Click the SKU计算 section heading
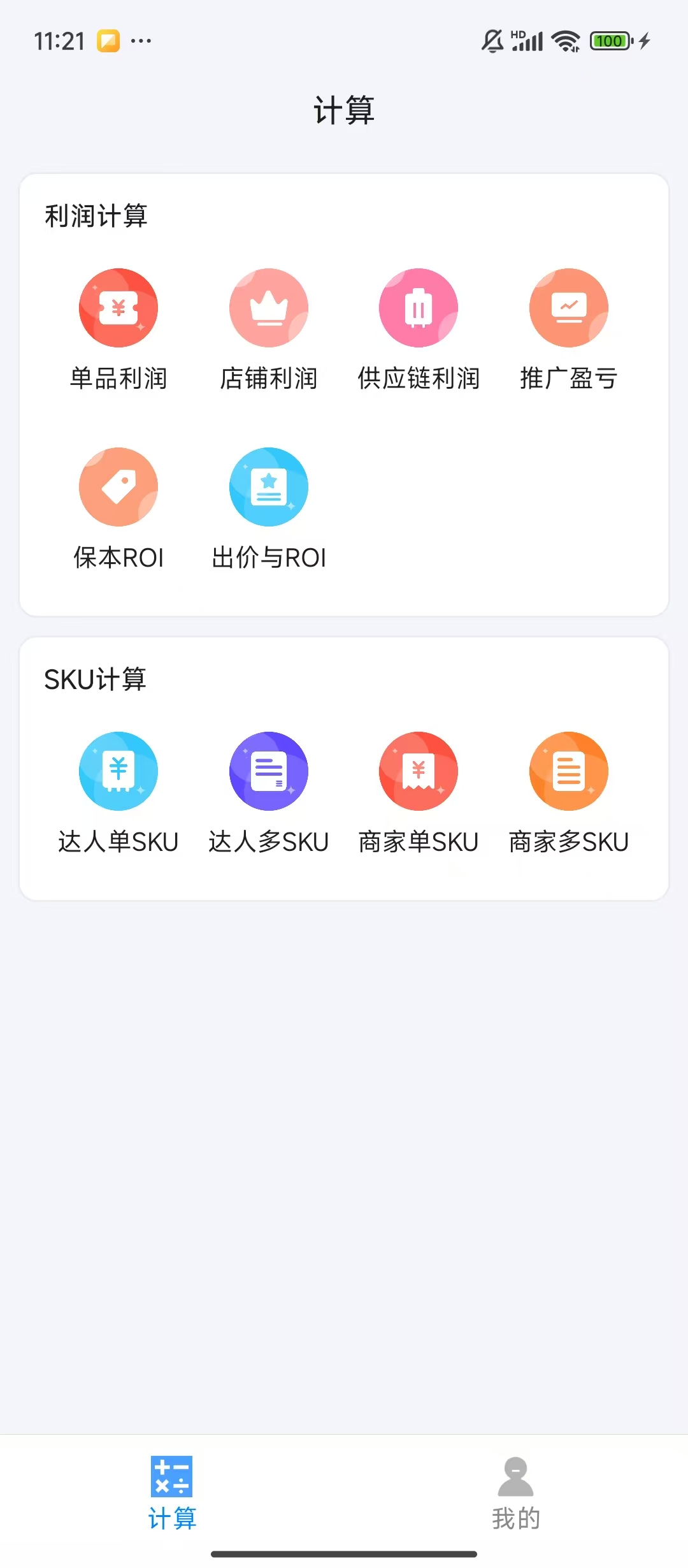This screenshot has height=1568, width=688. pos(95,679)
